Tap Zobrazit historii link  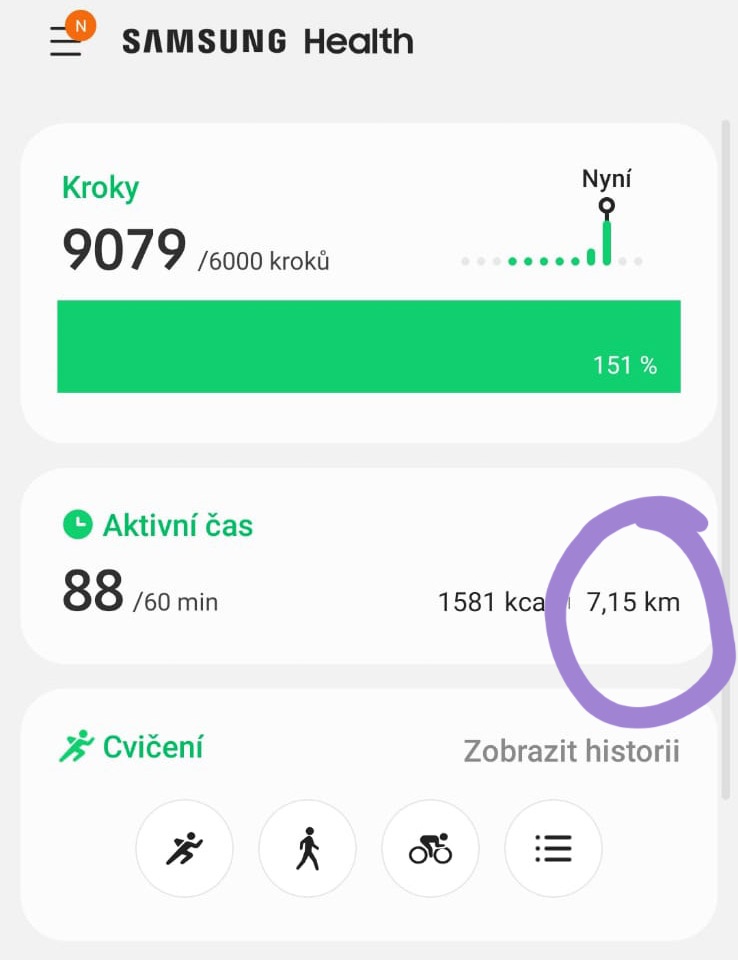point(571,751)
